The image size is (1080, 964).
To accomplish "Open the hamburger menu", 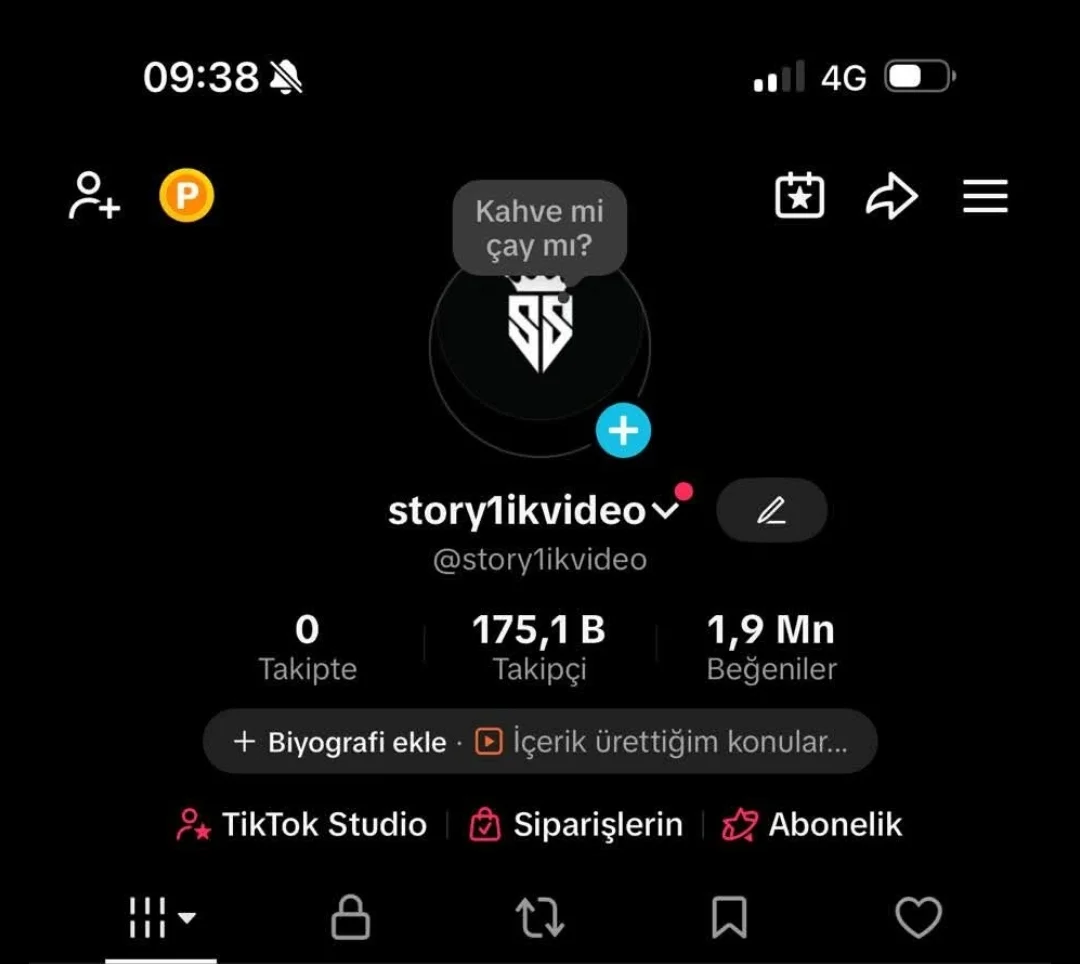I will pos(985,196).
